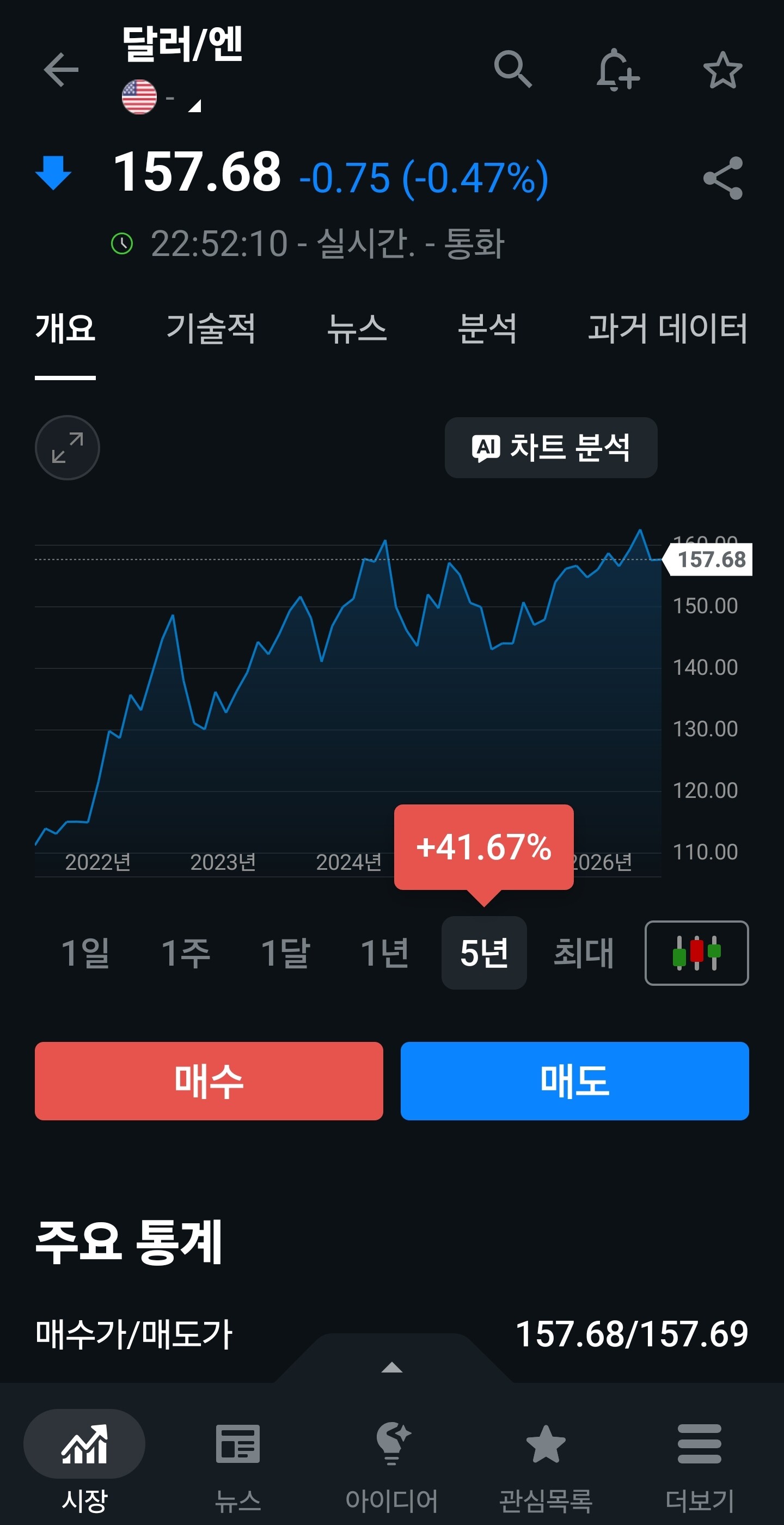This screenshot has height=1525, width=784.
Task: Expand the chart to fullscreen
Action: coord(68,448)
